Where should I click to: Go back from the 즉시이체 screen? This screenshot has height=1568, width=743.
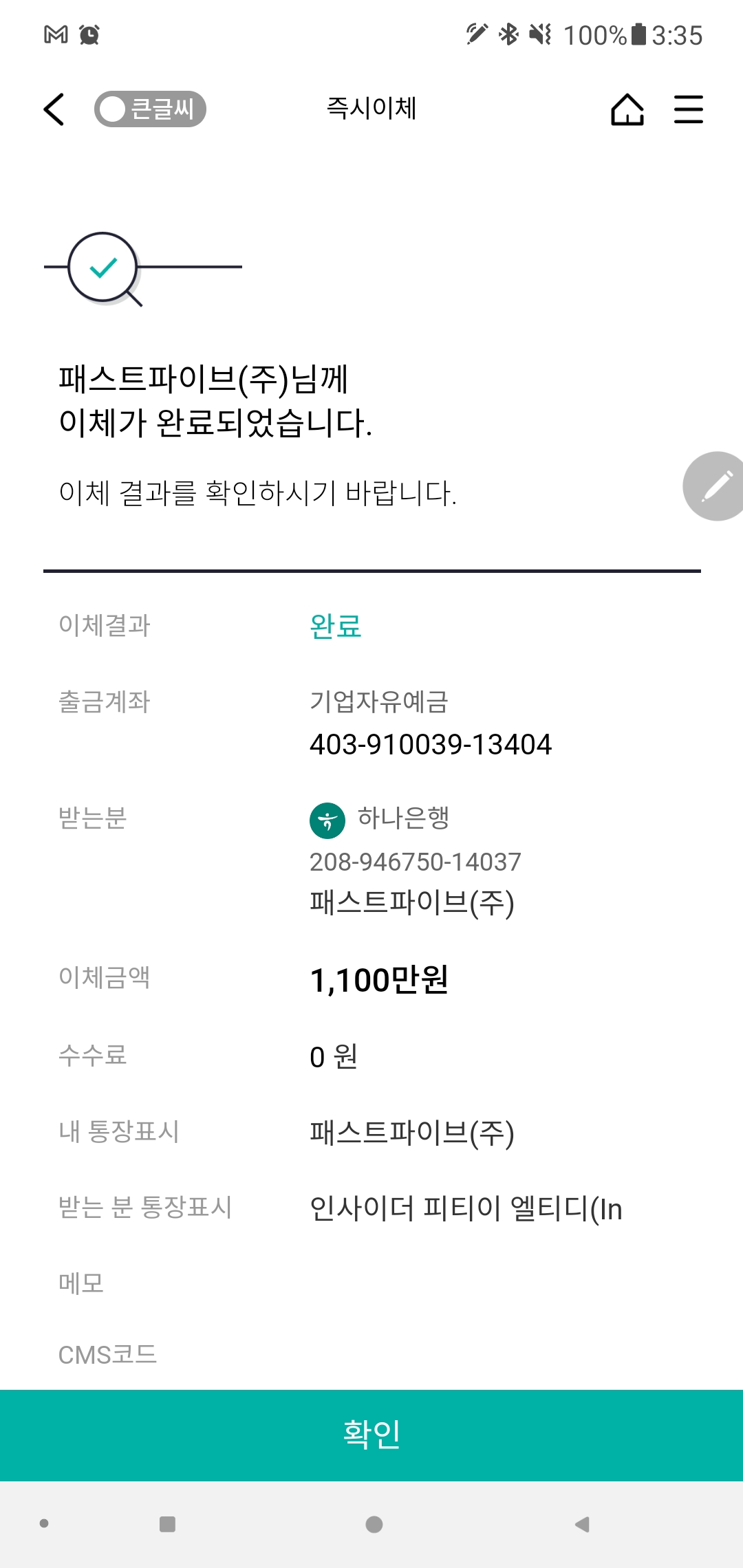54,109
